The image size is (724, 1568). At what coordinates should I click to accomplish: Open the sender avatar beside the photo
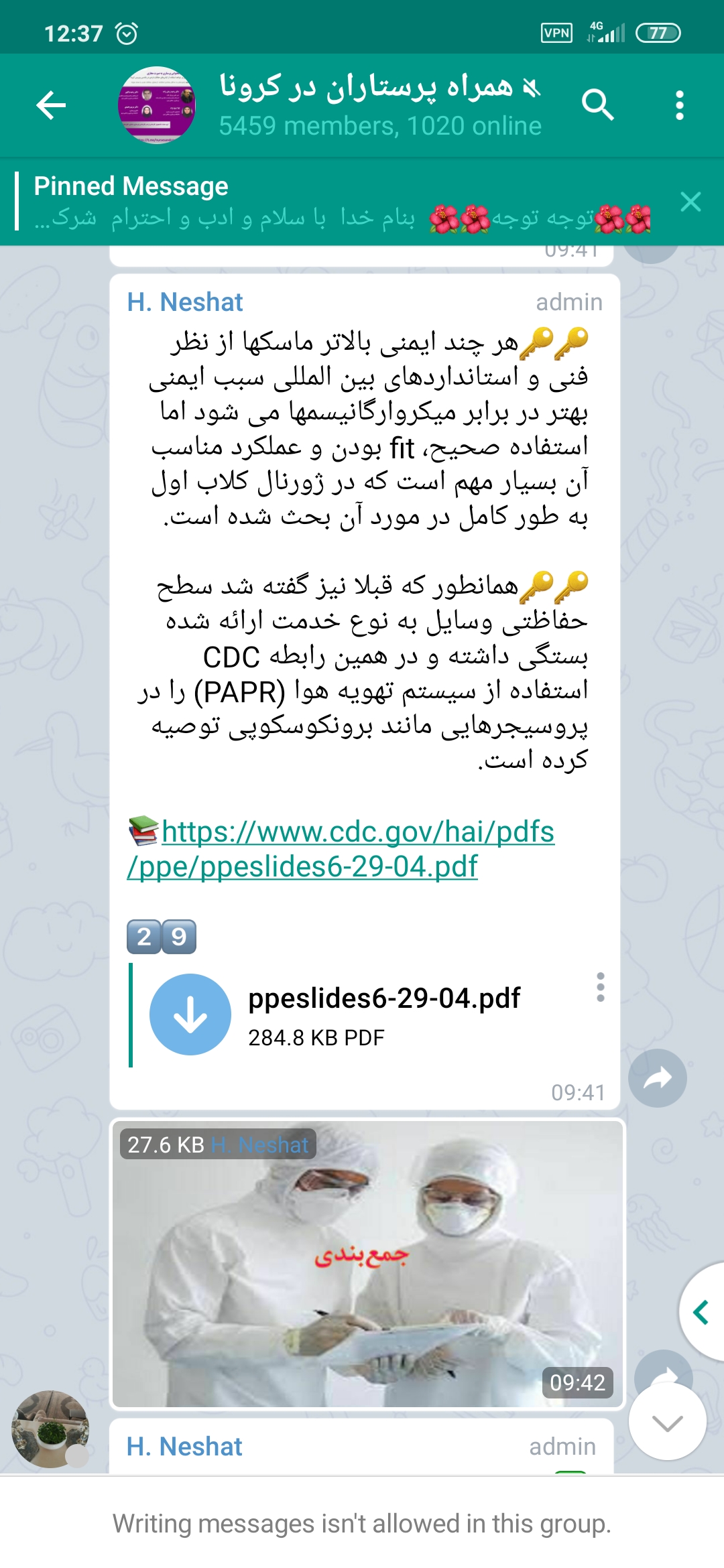pos(50,1429)
